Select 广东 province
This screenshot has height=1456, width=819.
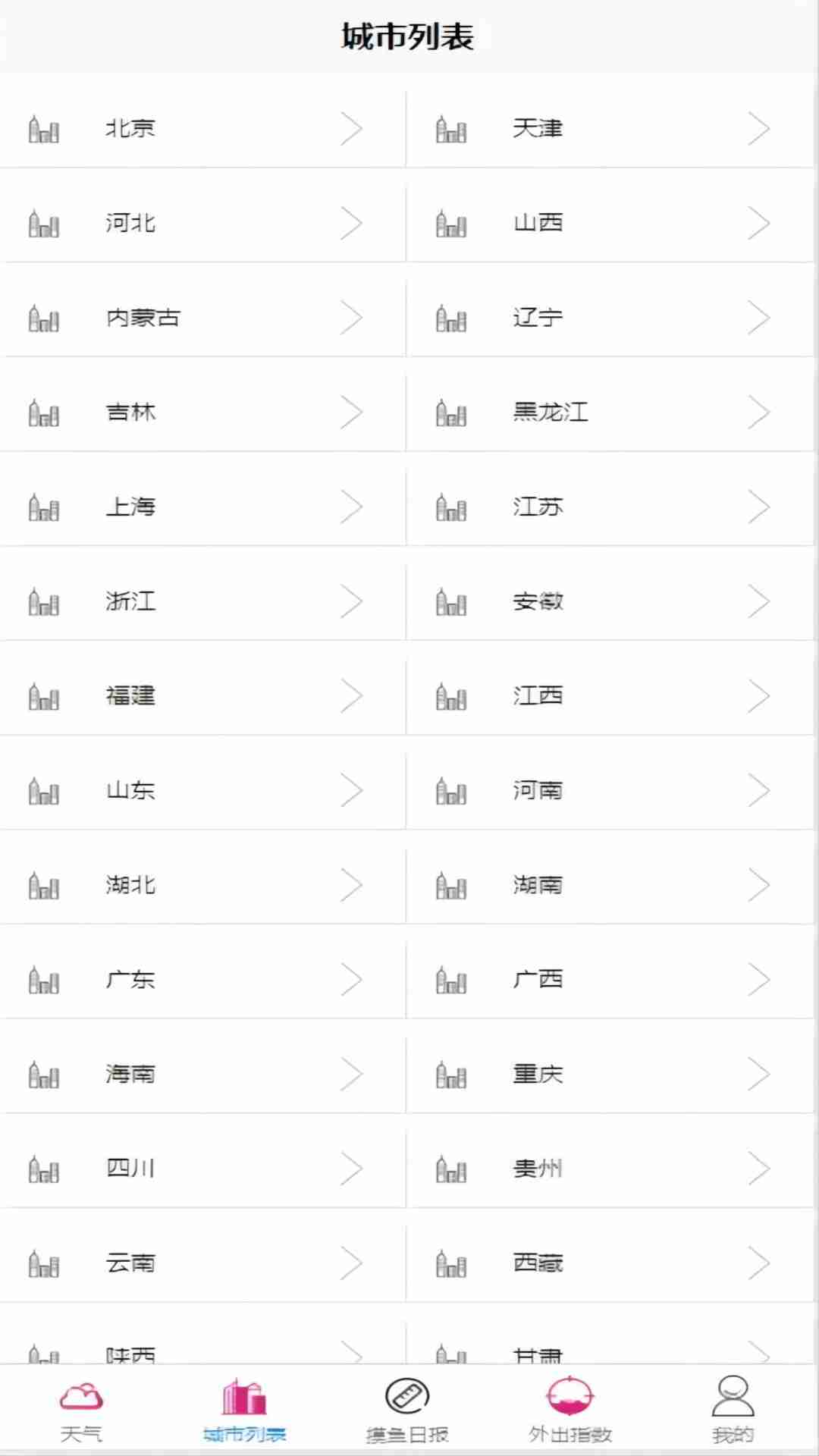pyautogui.click(x=203, y=979)
